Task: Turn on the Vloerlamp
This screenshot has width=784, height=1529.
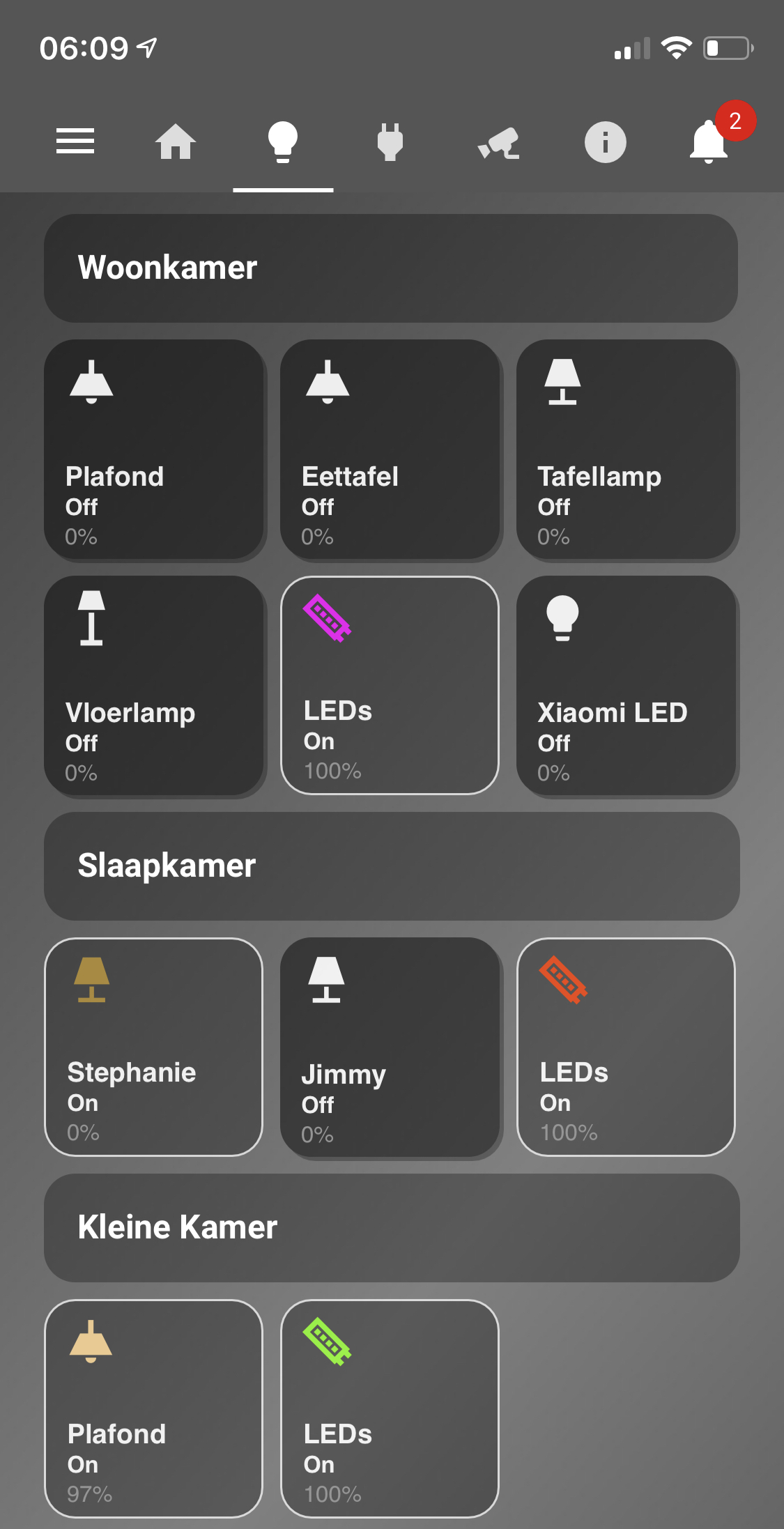Action: pyautogui.click(x=154, y=686)
